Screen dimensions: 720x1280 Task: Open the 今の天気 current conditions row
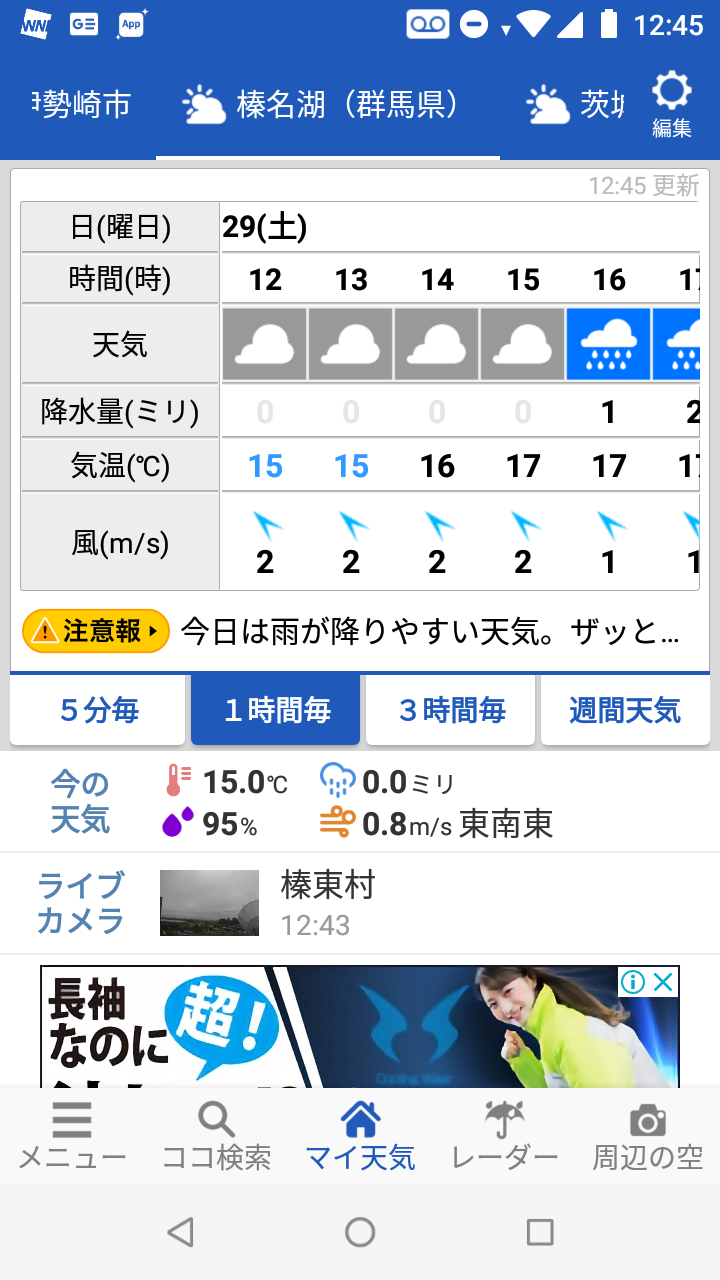[x=360, y=802]
